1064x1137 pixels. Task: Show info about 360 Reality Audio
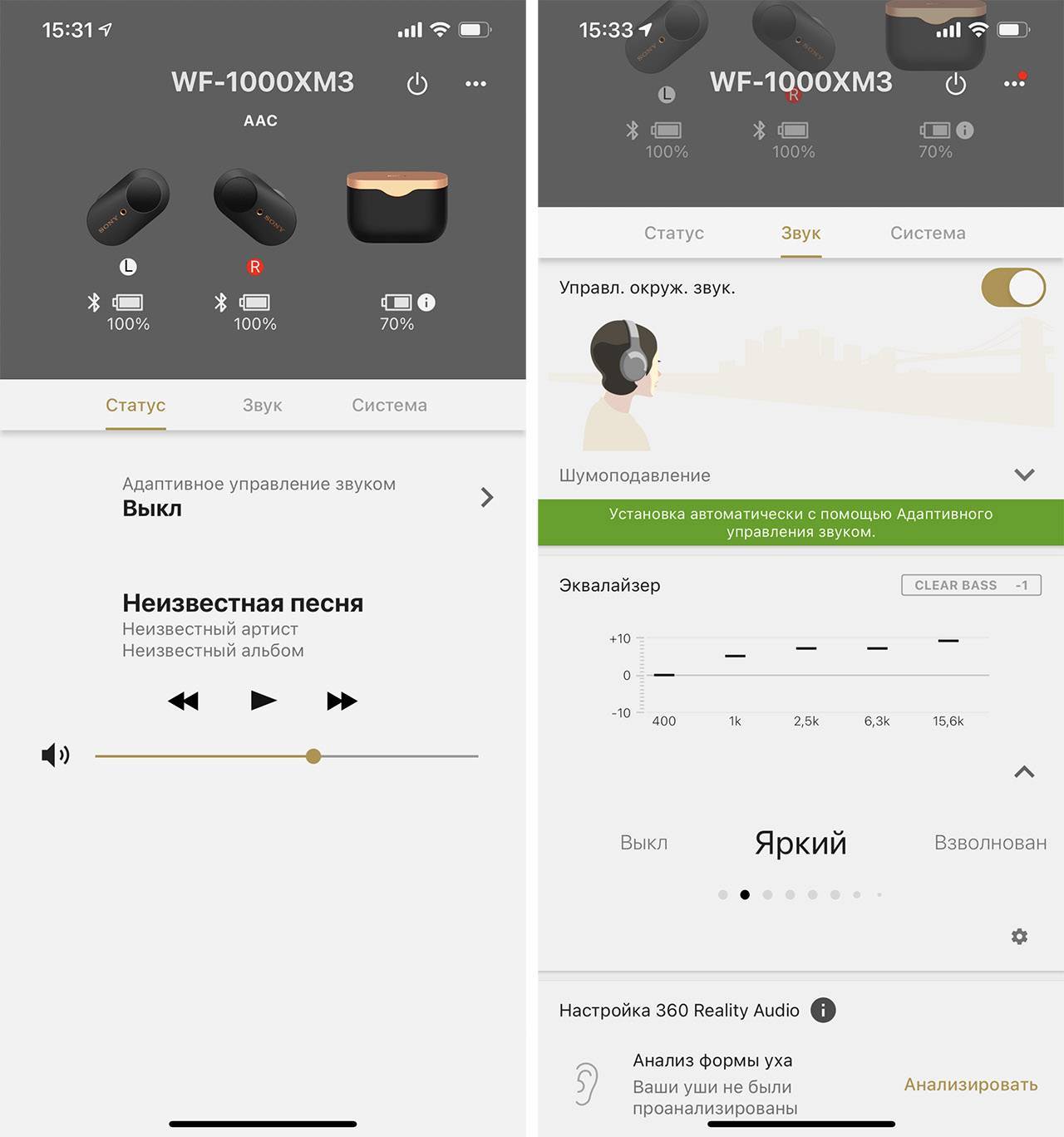pos(823,1010)
